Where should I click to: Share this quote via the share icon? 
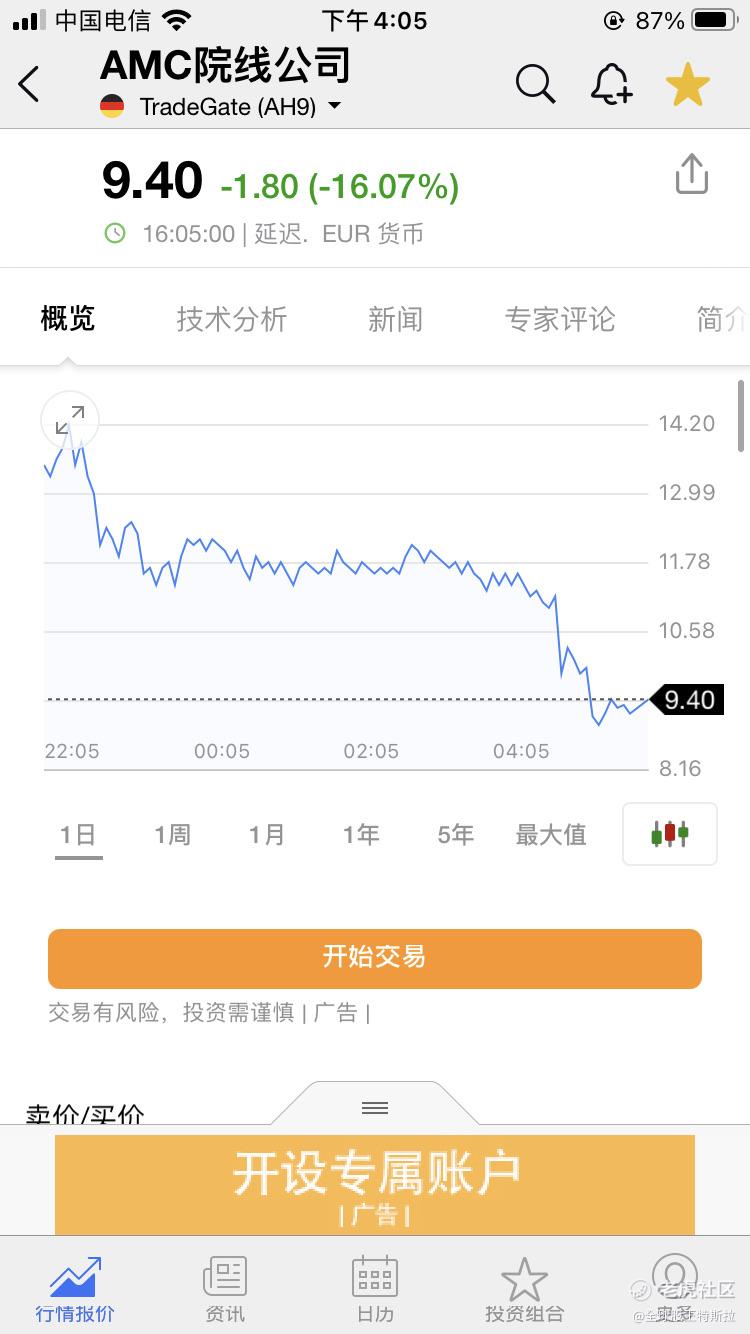(692, 174)
